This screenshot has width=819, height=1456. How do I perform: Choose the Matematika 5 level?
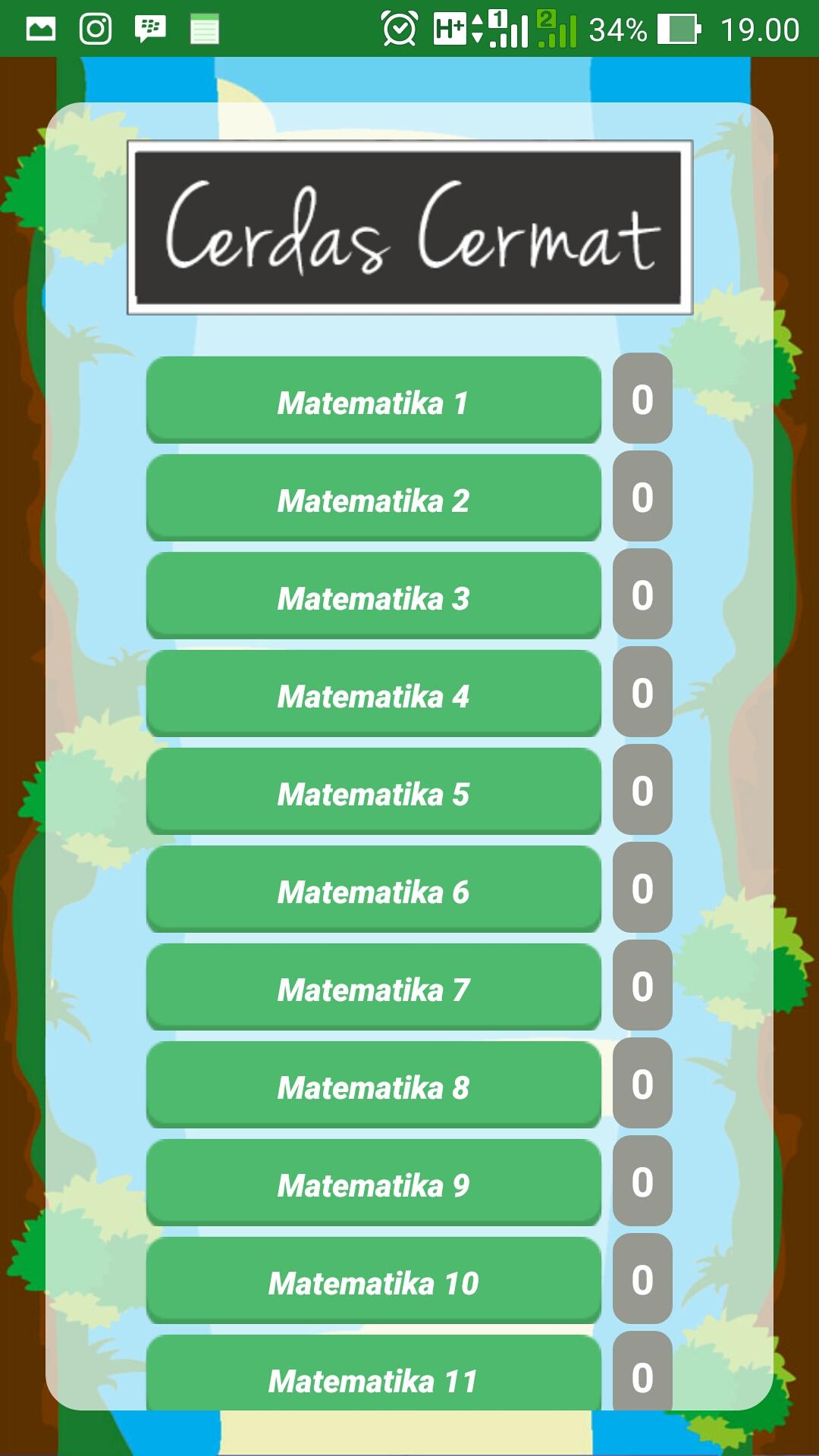[x=373, y=792]
